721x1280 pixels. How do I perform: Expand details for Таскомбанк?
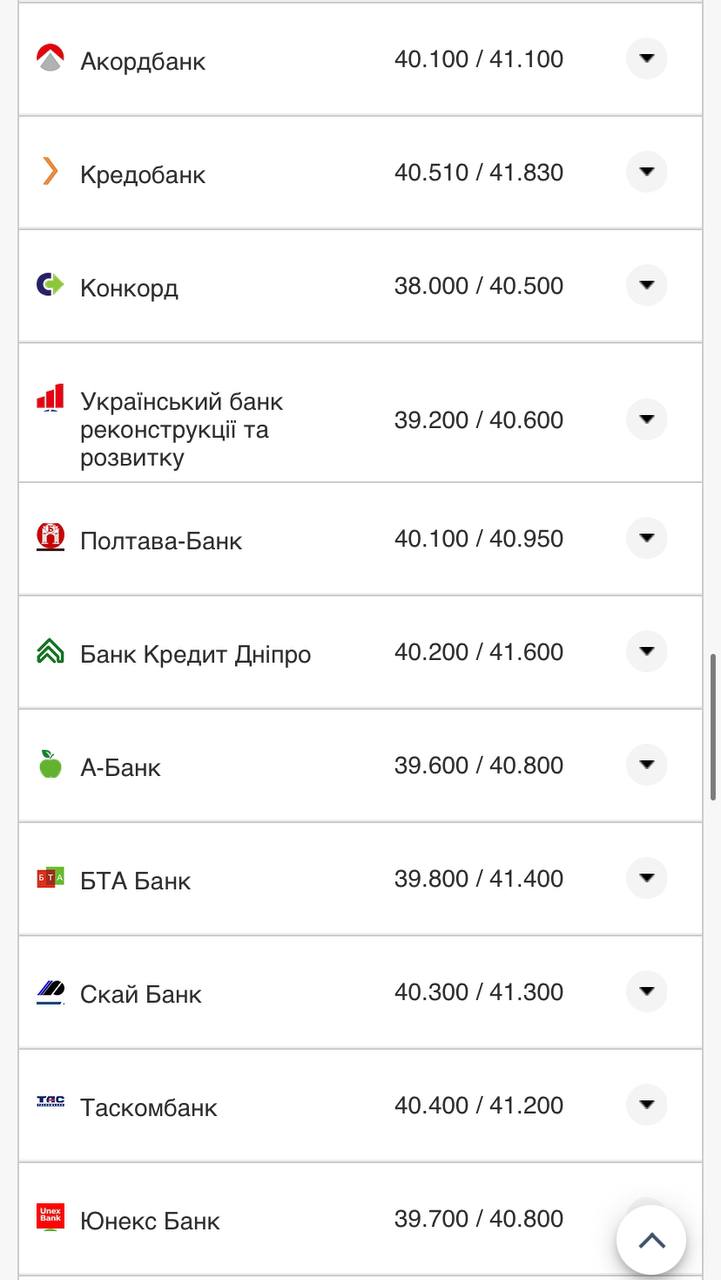point(647,1106)
